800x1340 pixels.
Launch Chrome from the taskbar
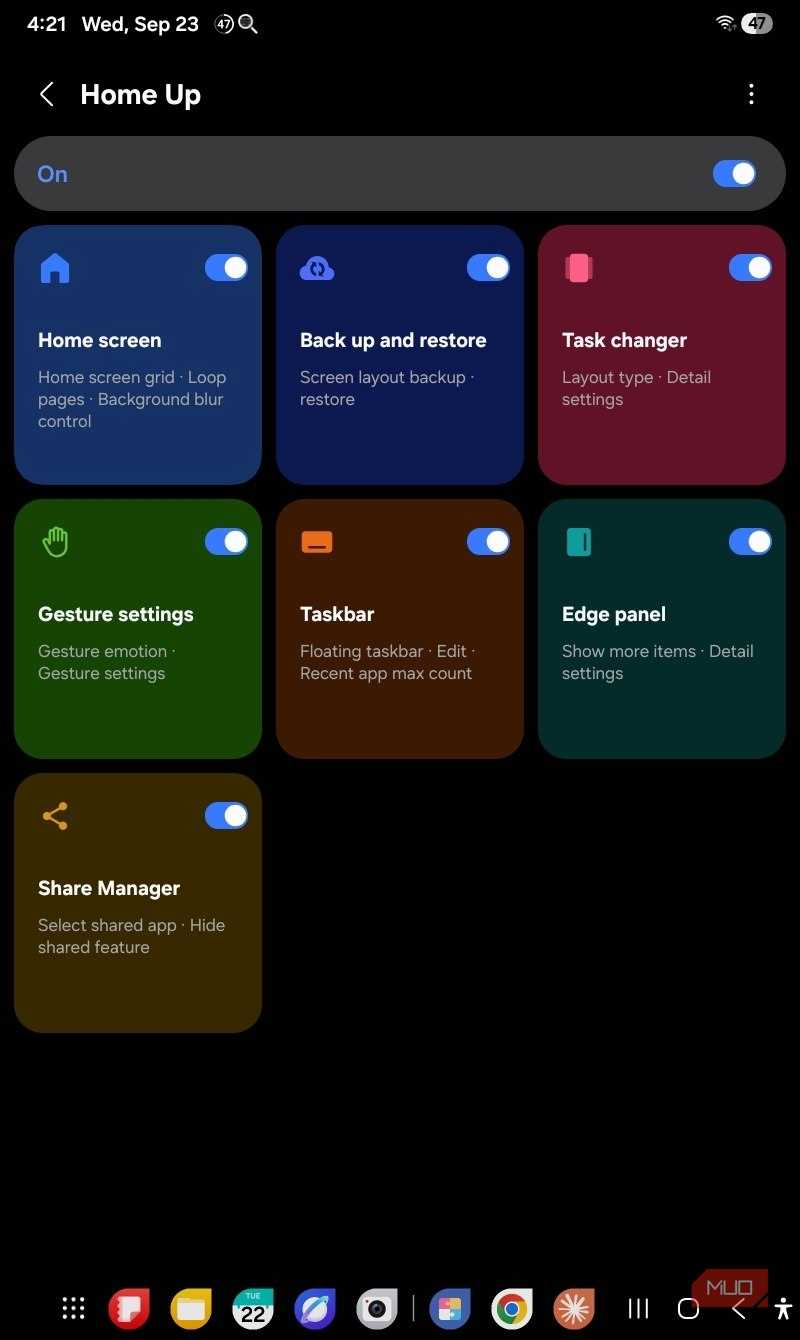[511, 1308]
